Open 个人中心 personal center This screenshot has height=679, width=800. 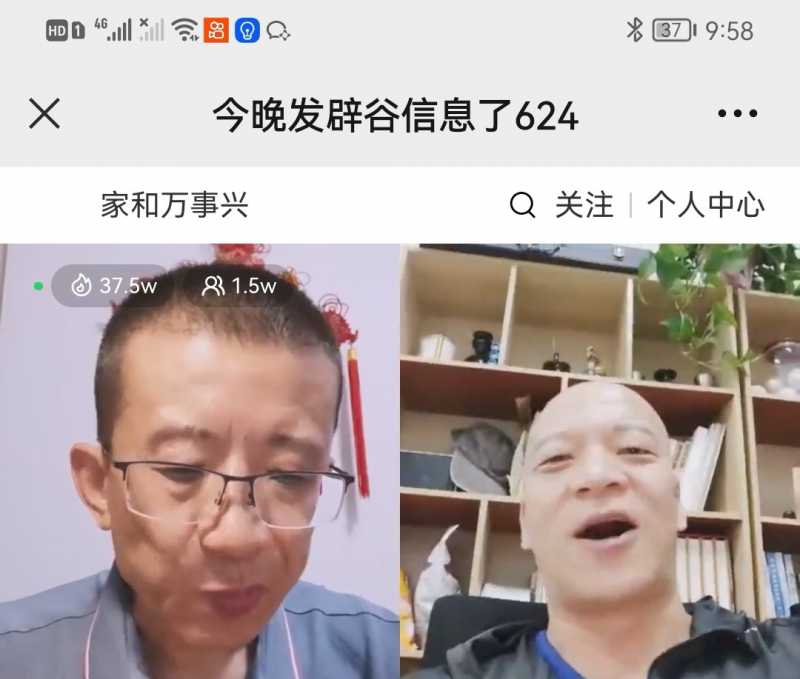(705, 206)
